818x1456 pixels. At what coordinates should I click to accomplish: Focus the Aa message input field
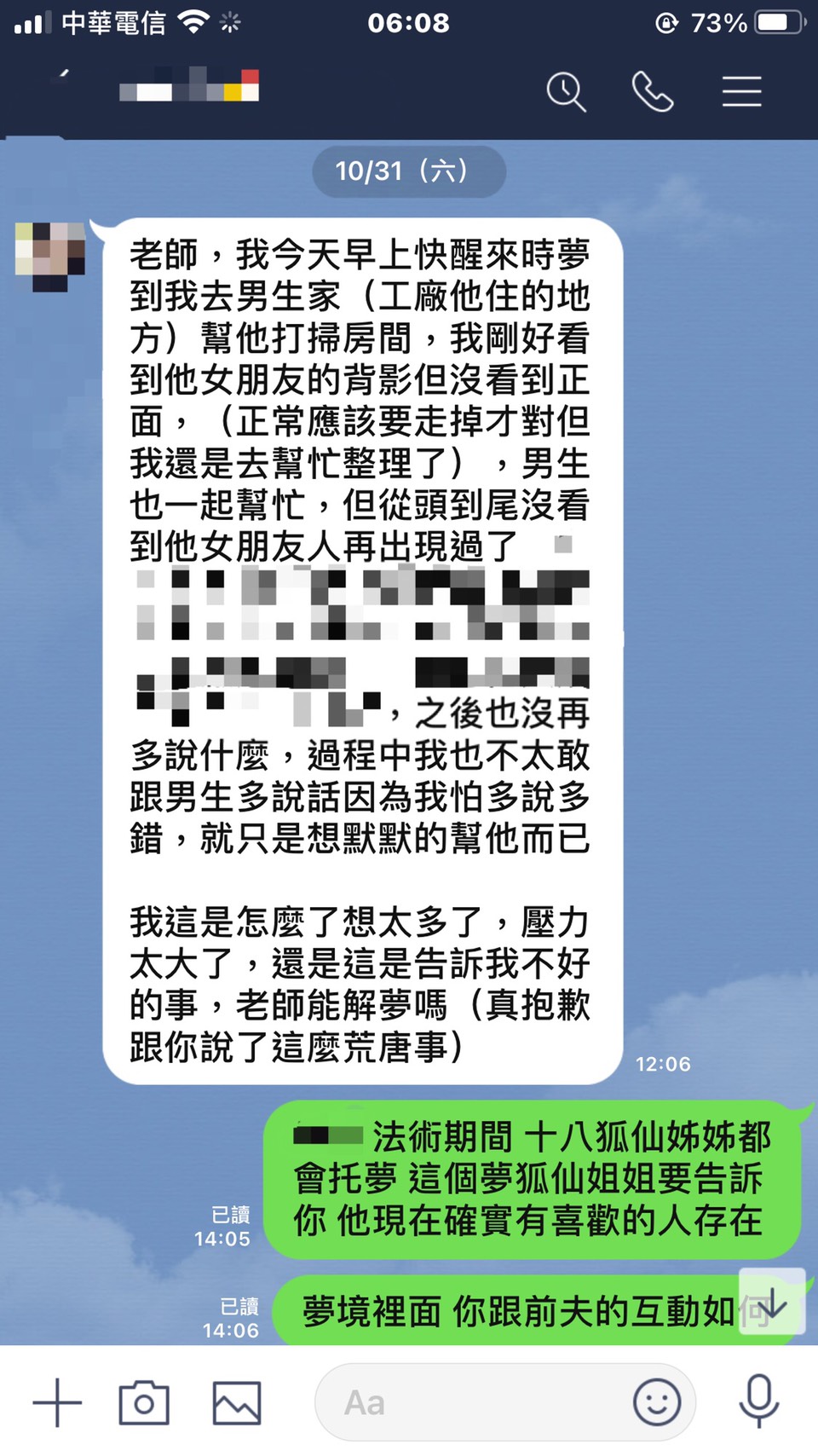pos(469,1402)
